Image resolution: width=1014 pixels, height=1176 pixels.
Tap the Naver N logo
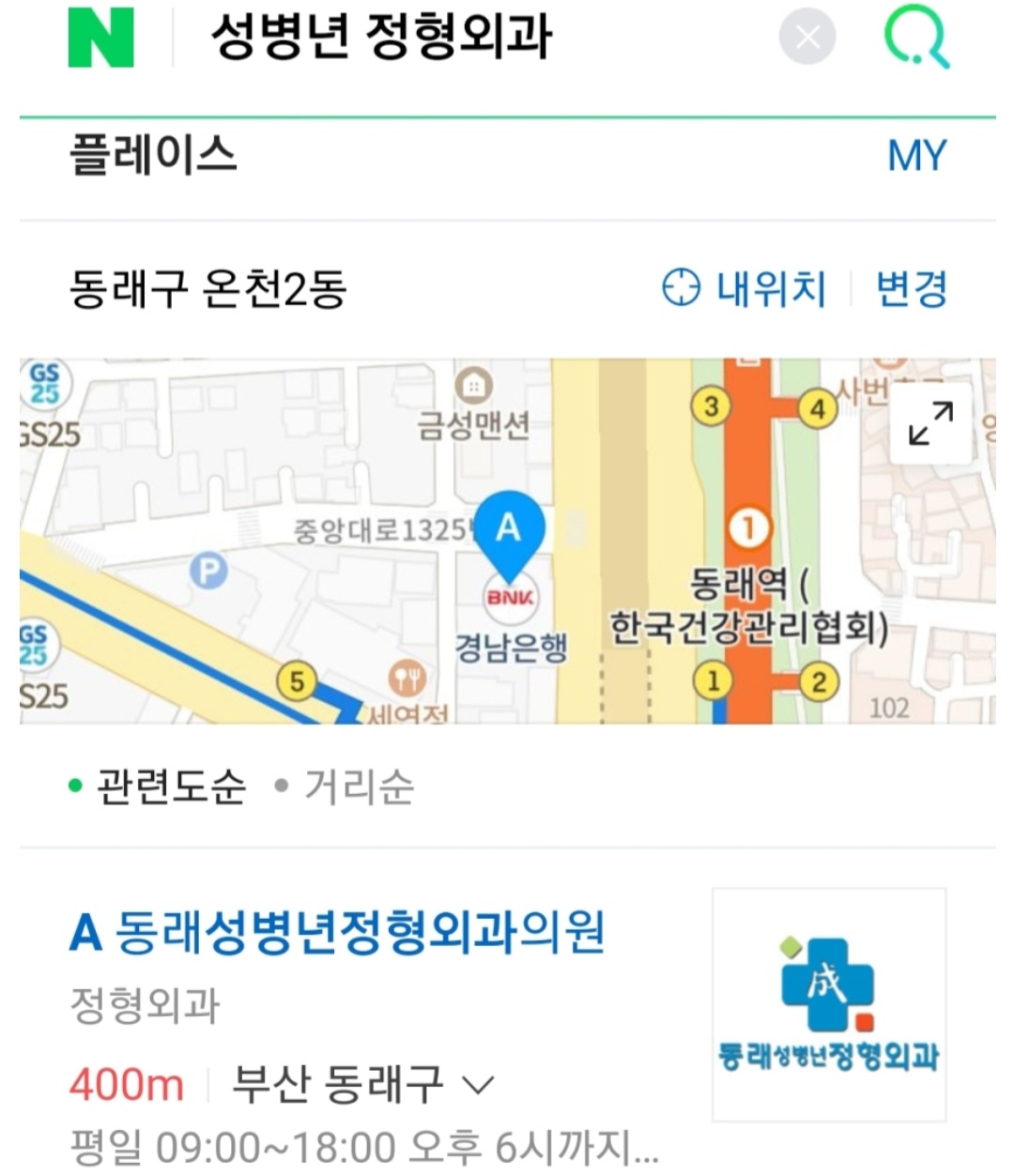101,39
